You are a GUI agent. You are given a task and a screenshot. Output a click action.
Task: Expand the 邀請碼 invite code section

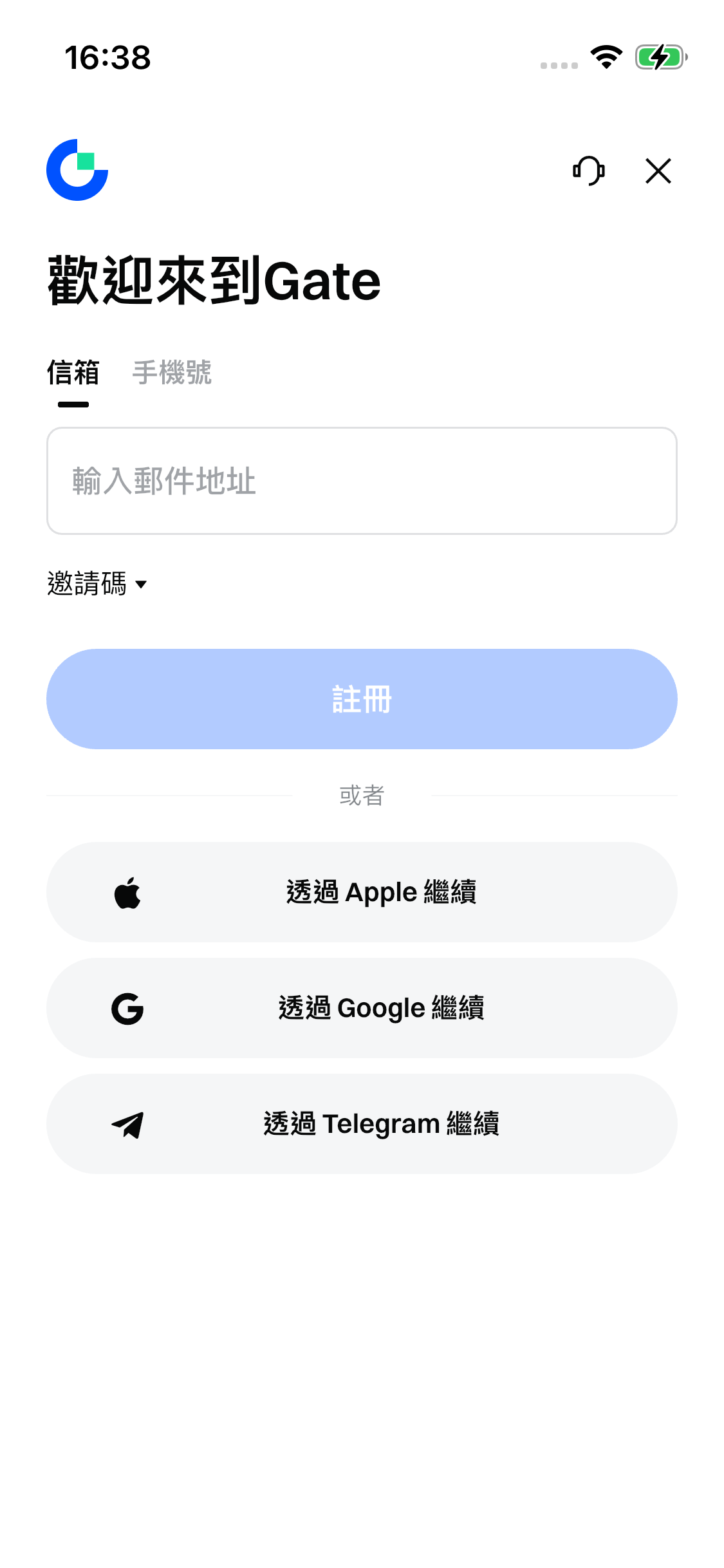click(x=97, y=584)
